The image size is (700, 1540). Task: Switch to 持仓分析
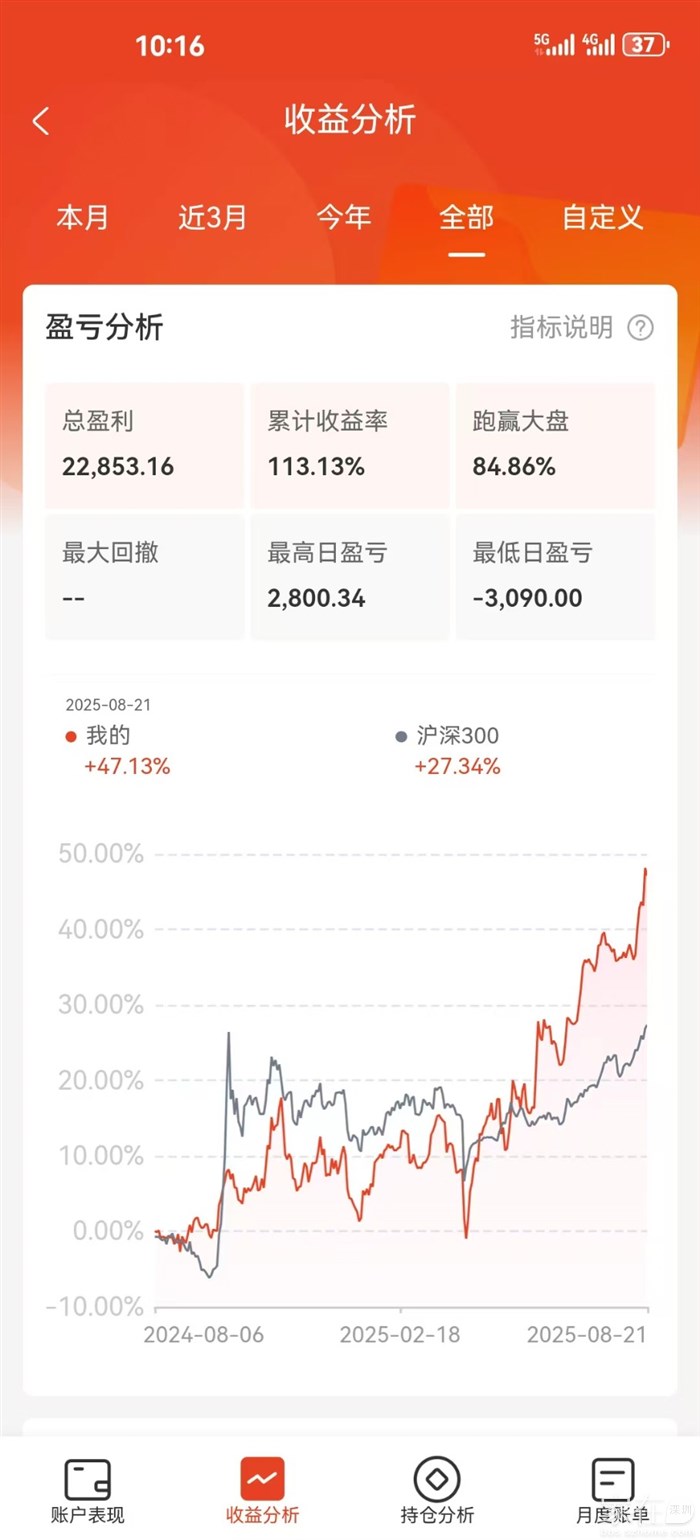click(x=437, y=1490)
